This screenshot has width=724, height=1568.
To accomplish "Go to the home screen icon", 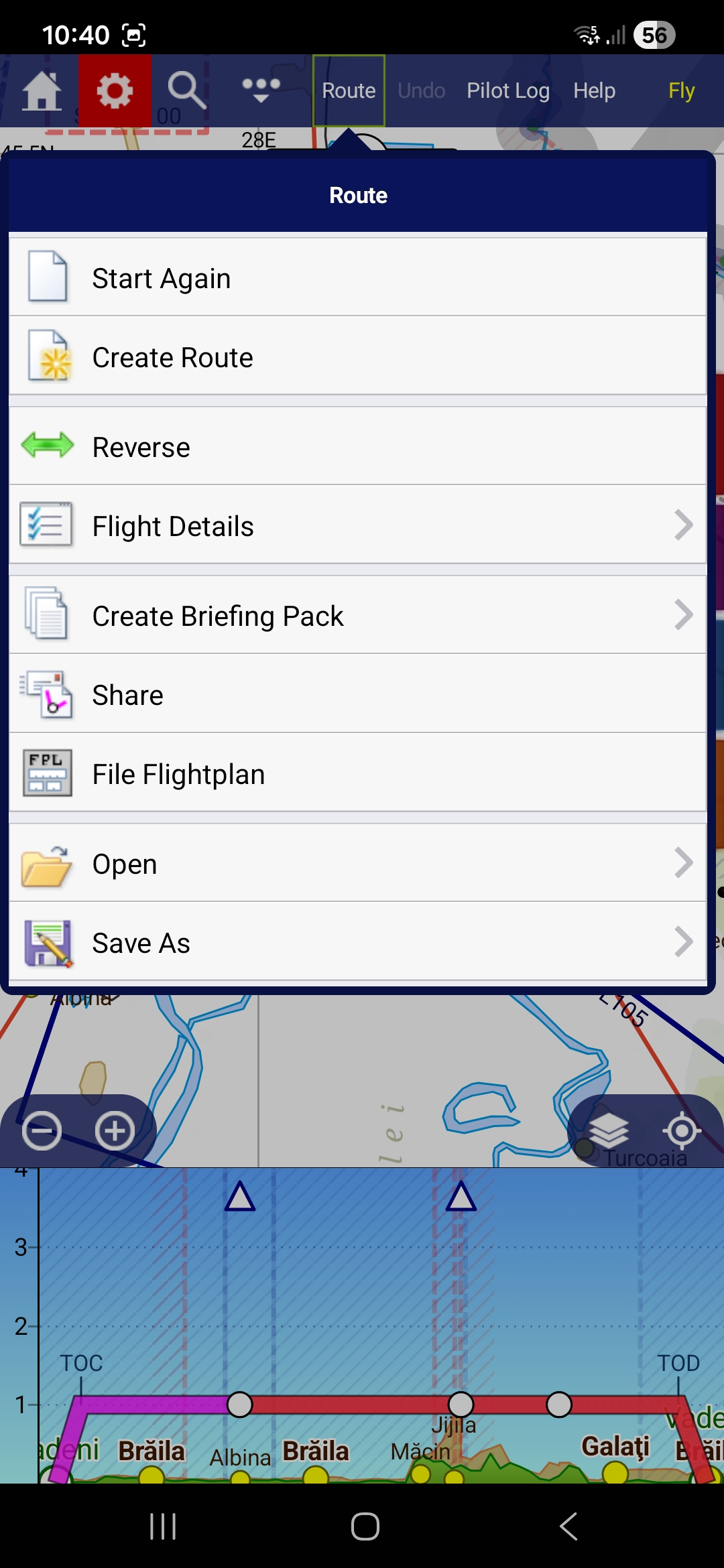I will [x=42, y=90].
